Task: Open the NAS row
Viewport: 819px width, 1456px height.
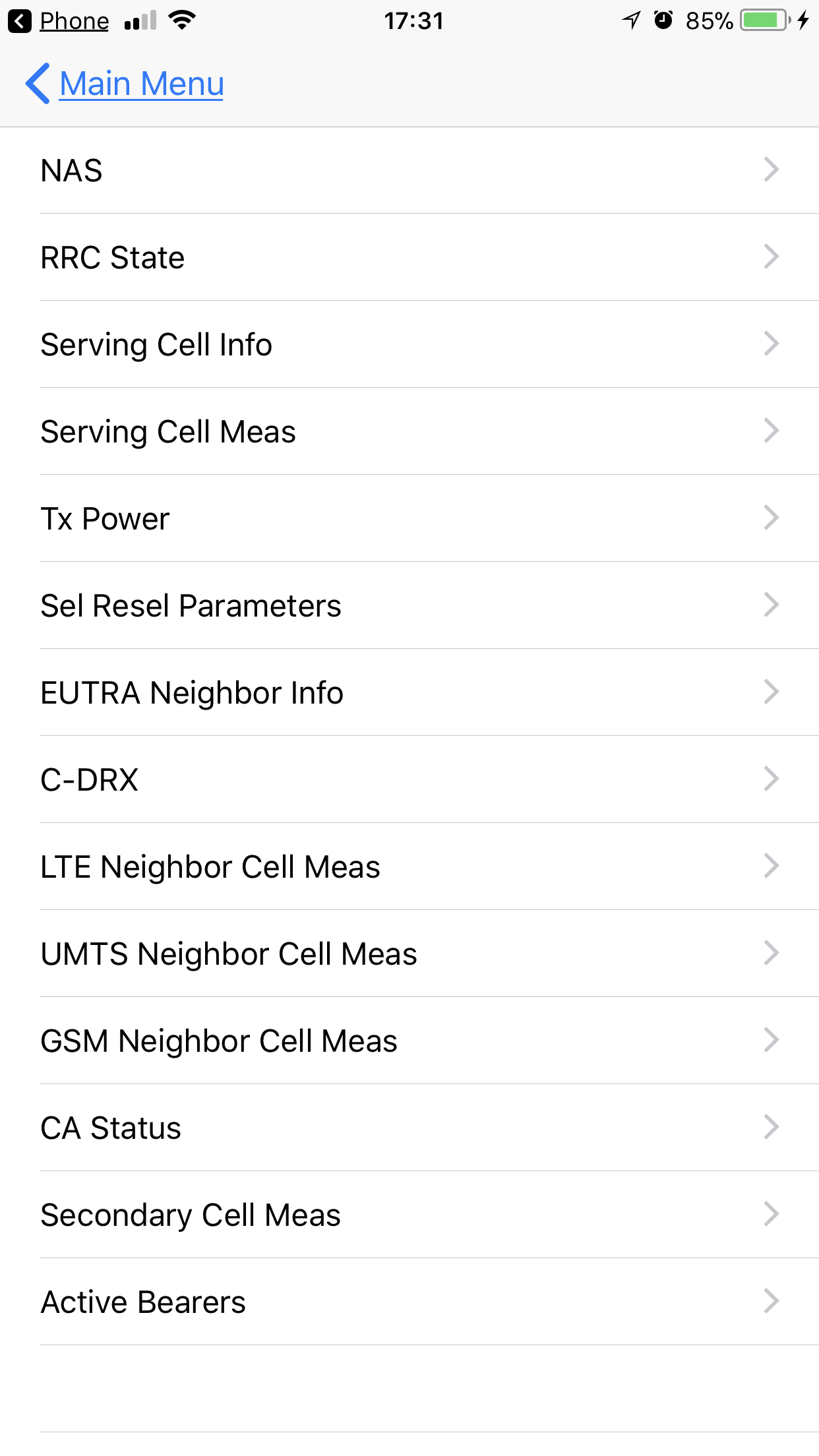Action: click(409, 170)
